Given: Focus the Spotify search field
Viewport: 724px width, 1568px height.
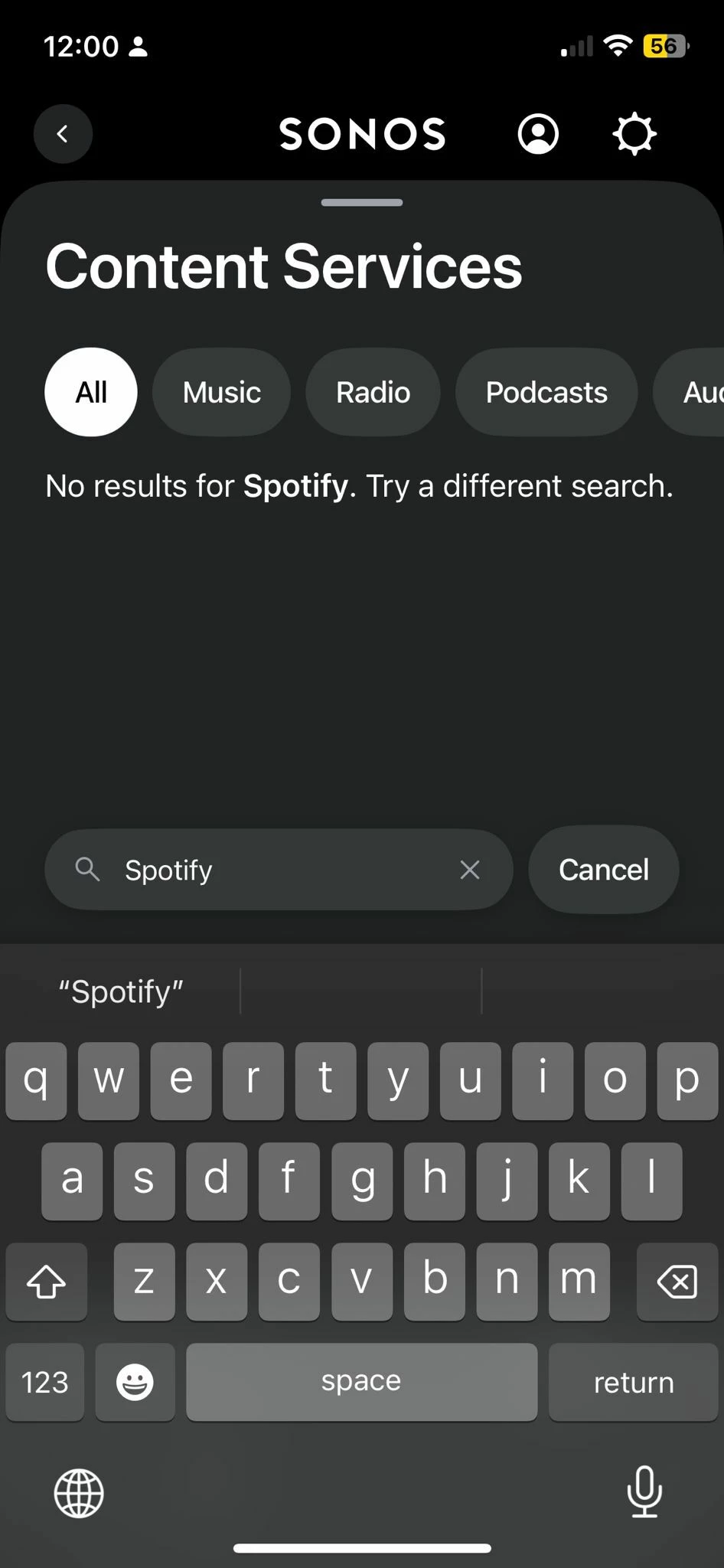Looking at the screenshot, I should pos(276,870).
